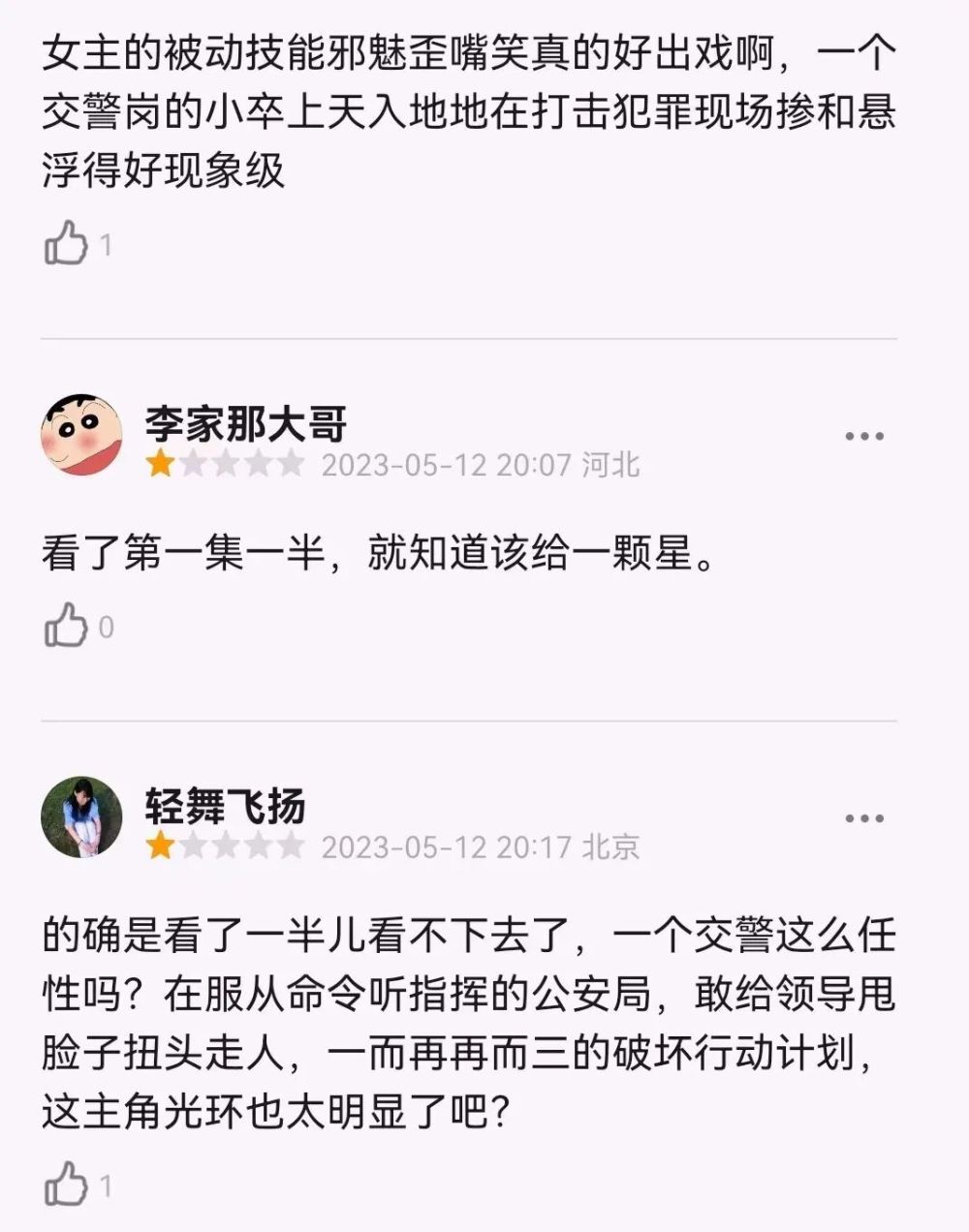Like the review about 女主的被动技能
The width and height of the screenshot is (969, 1232).
click(x=66, y=243)
